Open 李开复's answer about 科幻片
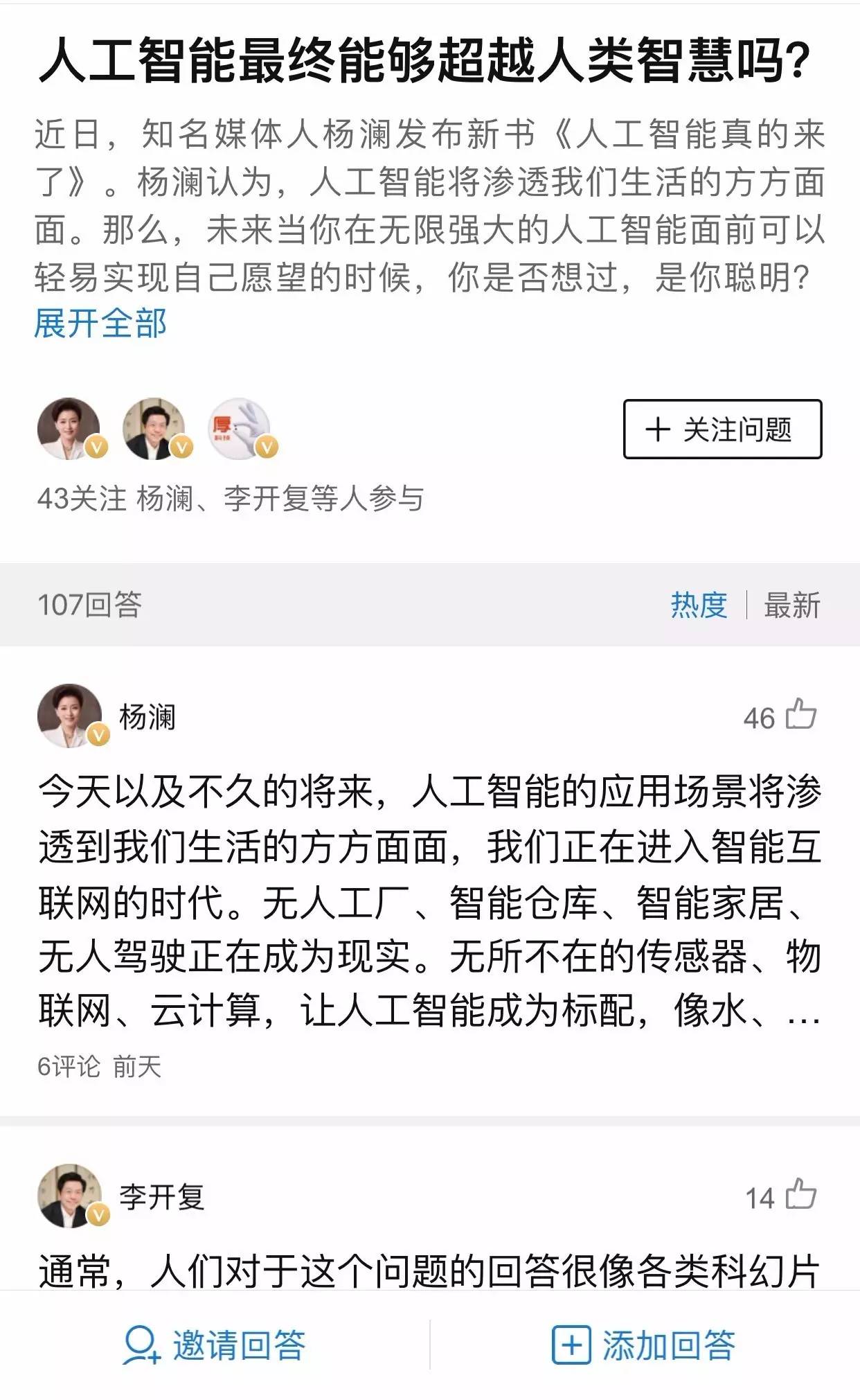Viewport: 860px width, 1400px height. pos(429,1270)
